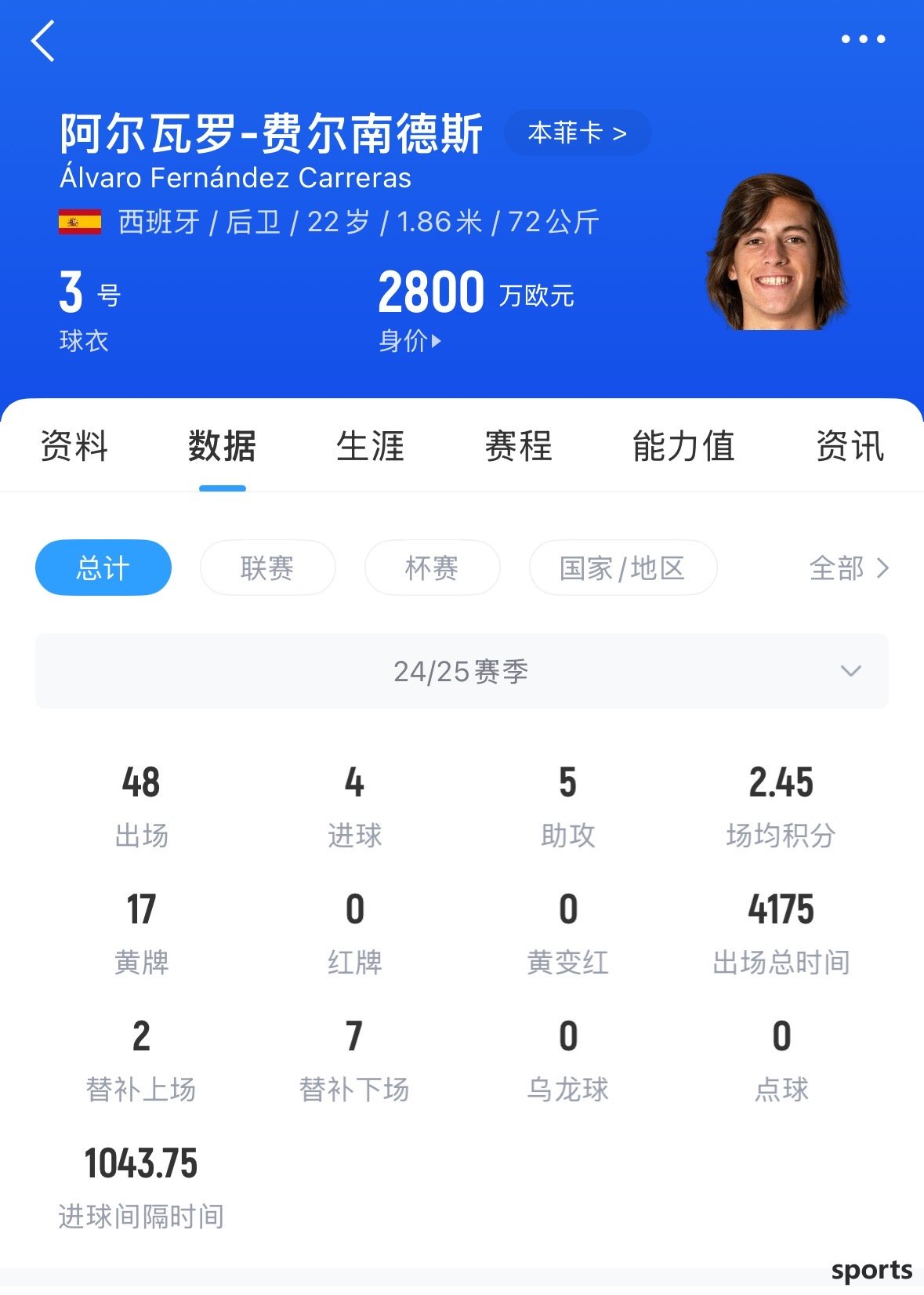The width and height of the screenshot is (924, 1295).
Task: Open the 资讯 tab
Action: (x=850, y=447)
